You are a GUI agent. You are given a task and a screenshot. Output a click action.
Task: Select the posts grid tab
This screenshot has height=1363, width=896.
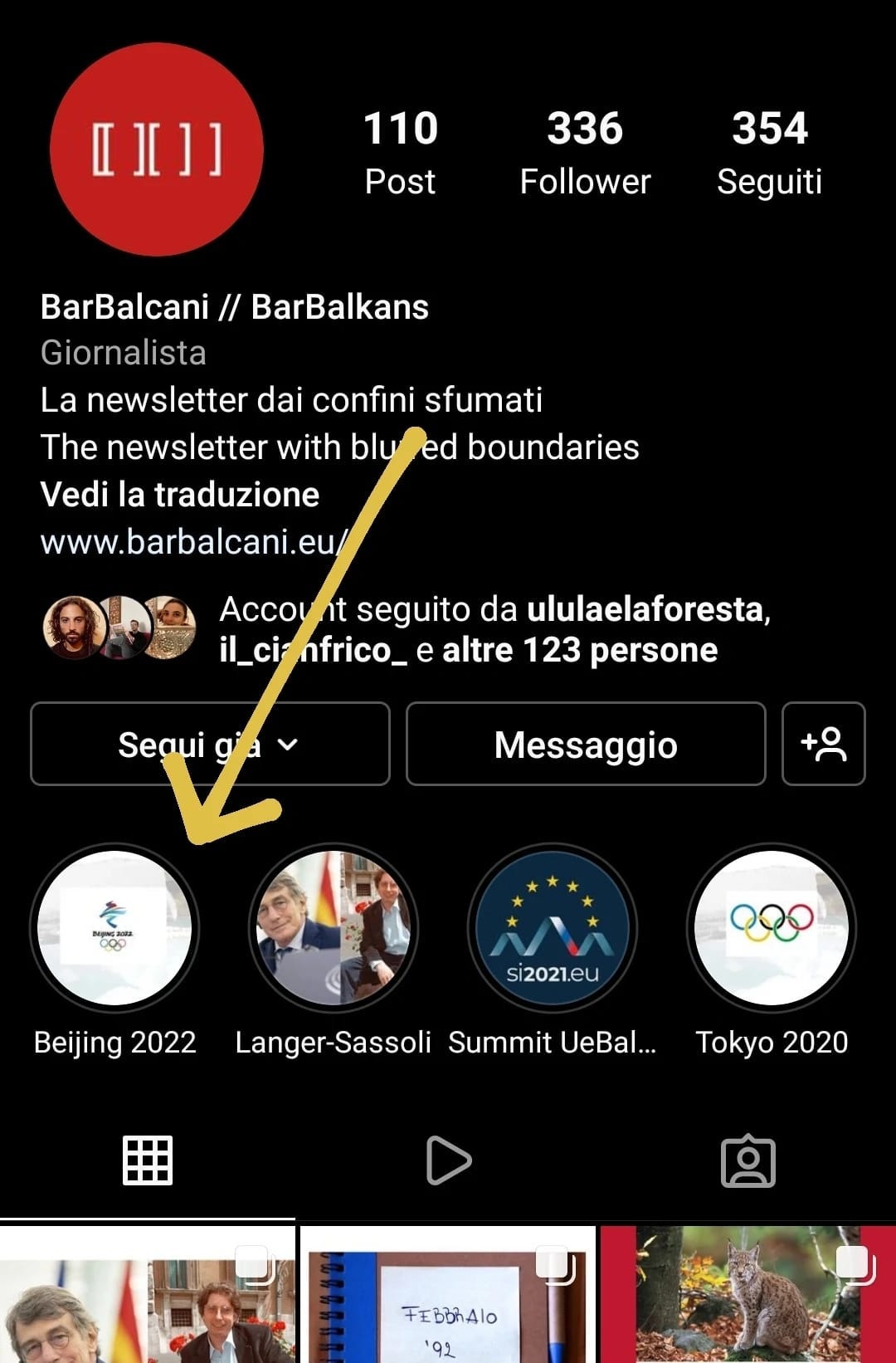(148, 1160)
